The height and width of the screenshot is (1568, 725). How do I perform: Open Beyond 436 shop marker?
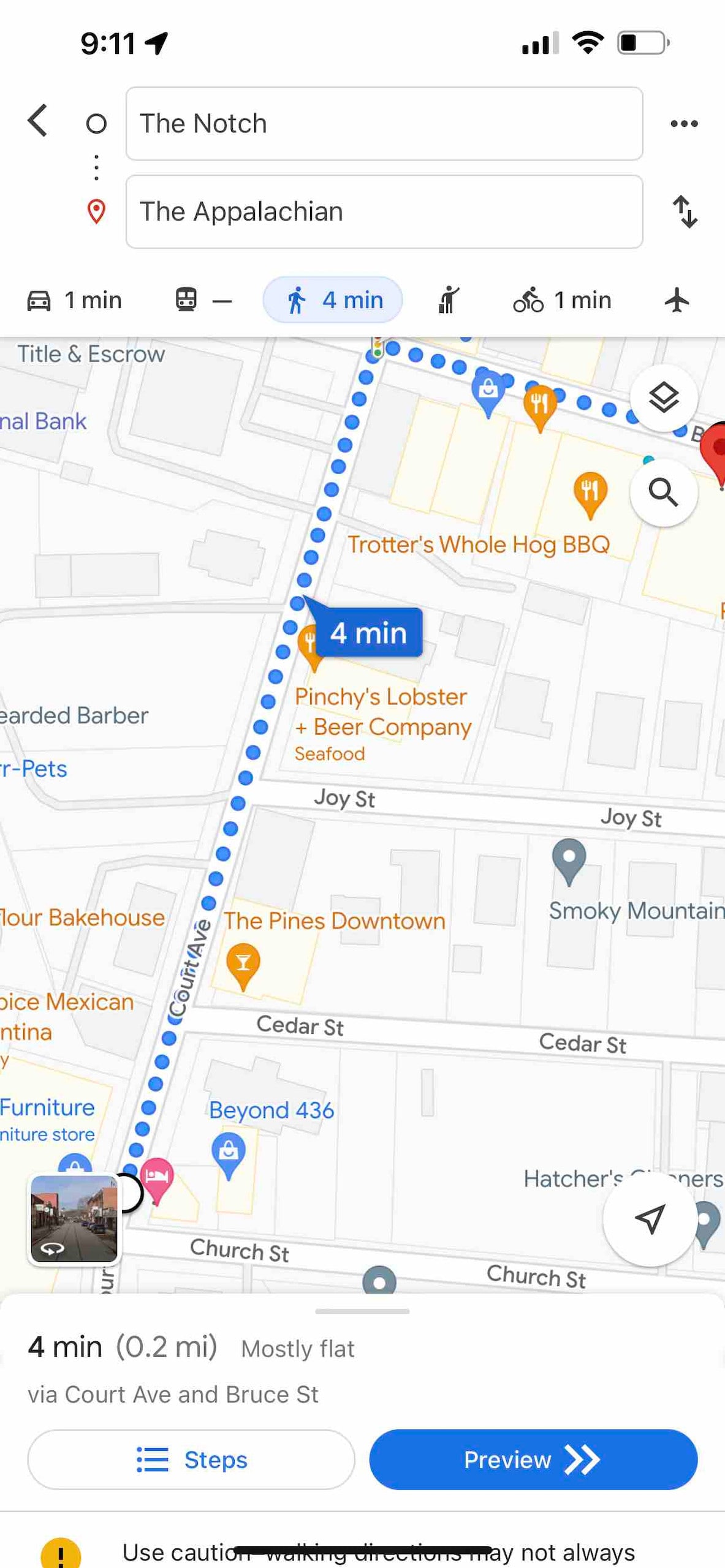(228, 1153)
